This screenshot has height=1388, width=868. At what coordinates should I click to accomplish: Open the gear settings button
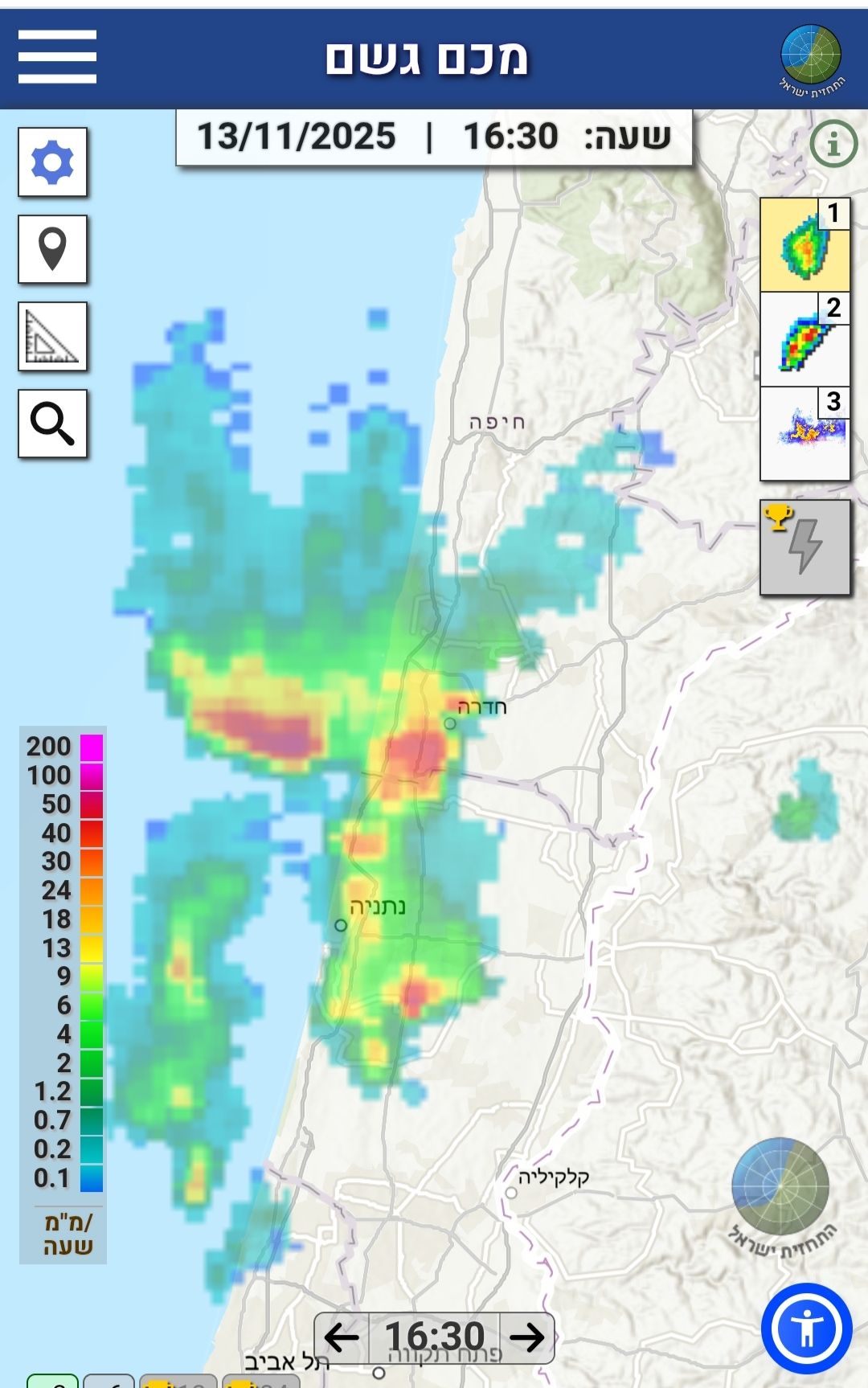(53, 162)
